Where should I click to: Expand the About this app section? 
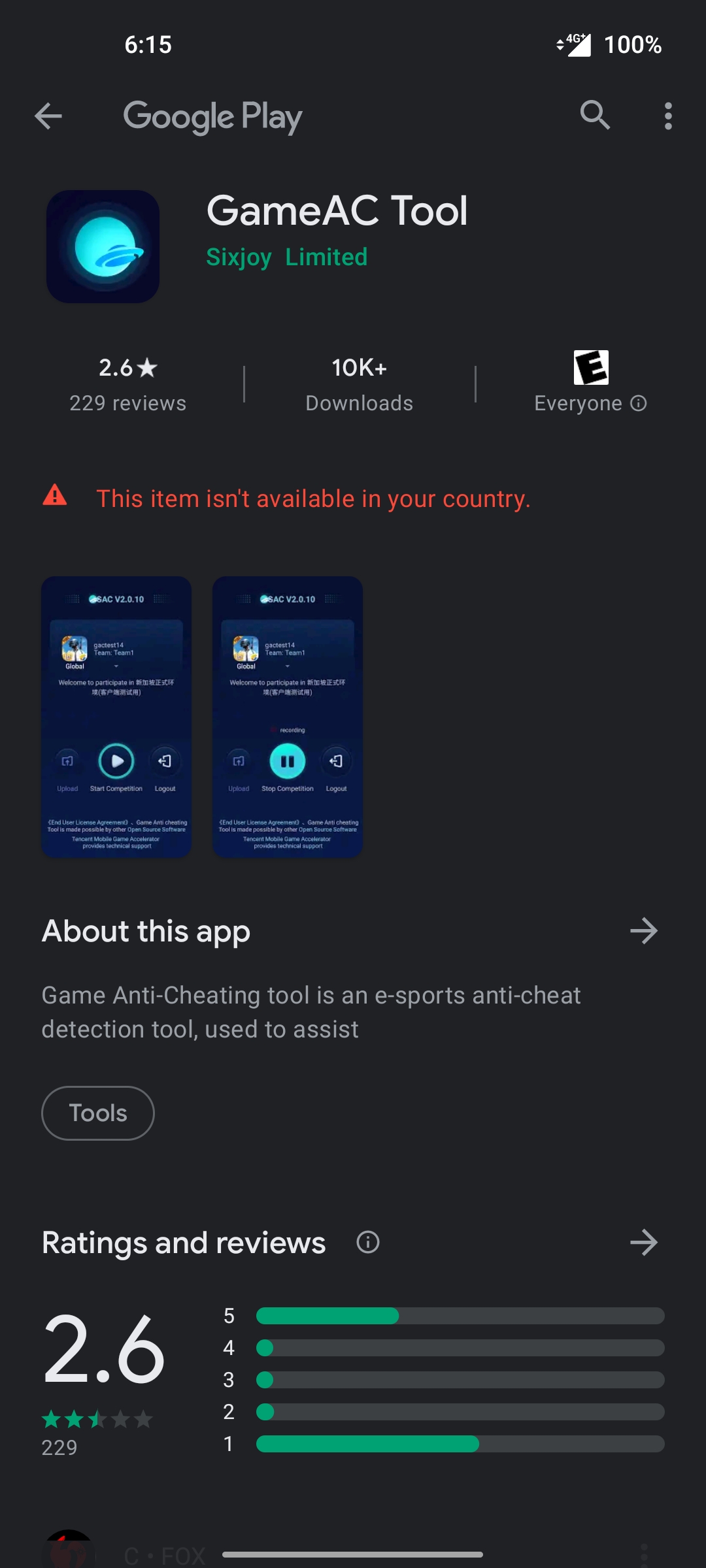click(x=643, y=931)
